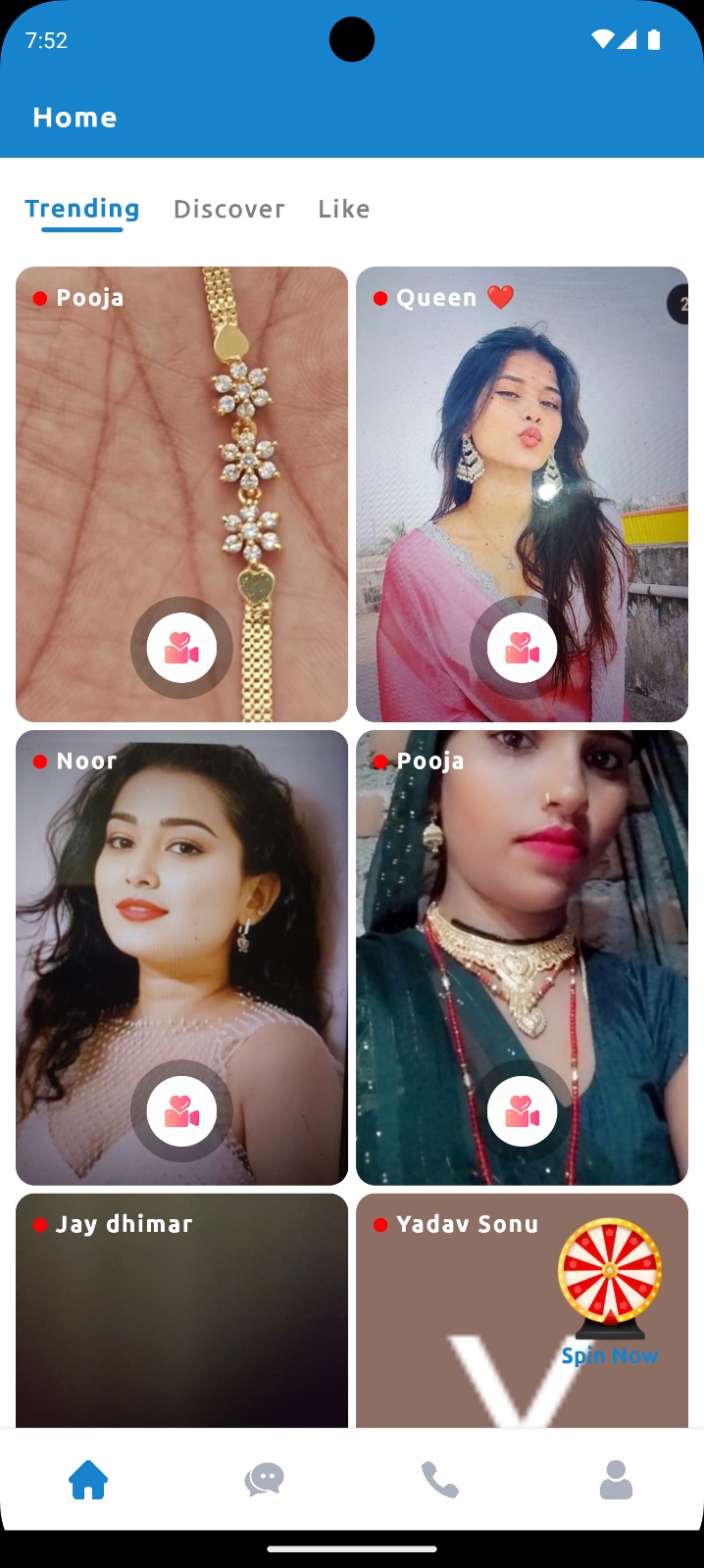Go to the home tab in bottom bar
The image size is (704, 1568).
pos(88,1479)
